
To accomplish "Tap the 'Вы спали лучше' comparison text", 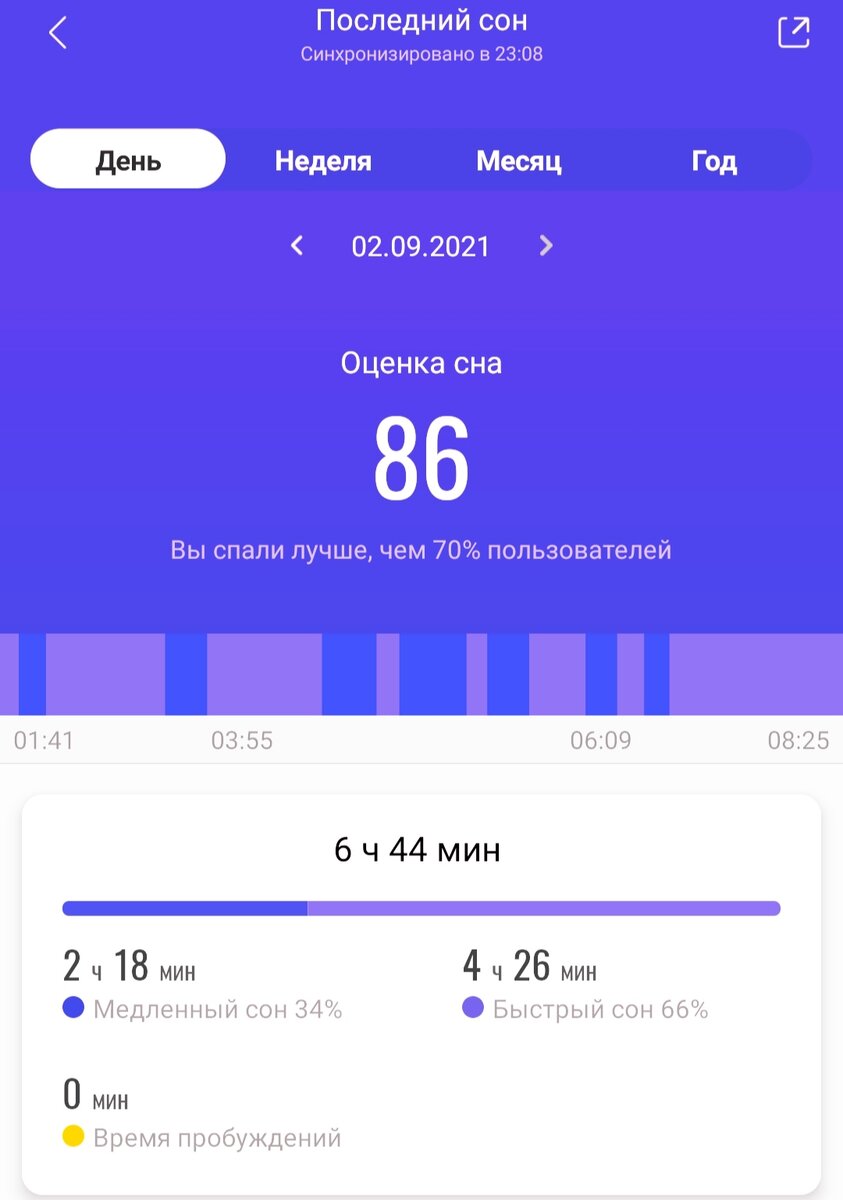I will pos(421,549).
